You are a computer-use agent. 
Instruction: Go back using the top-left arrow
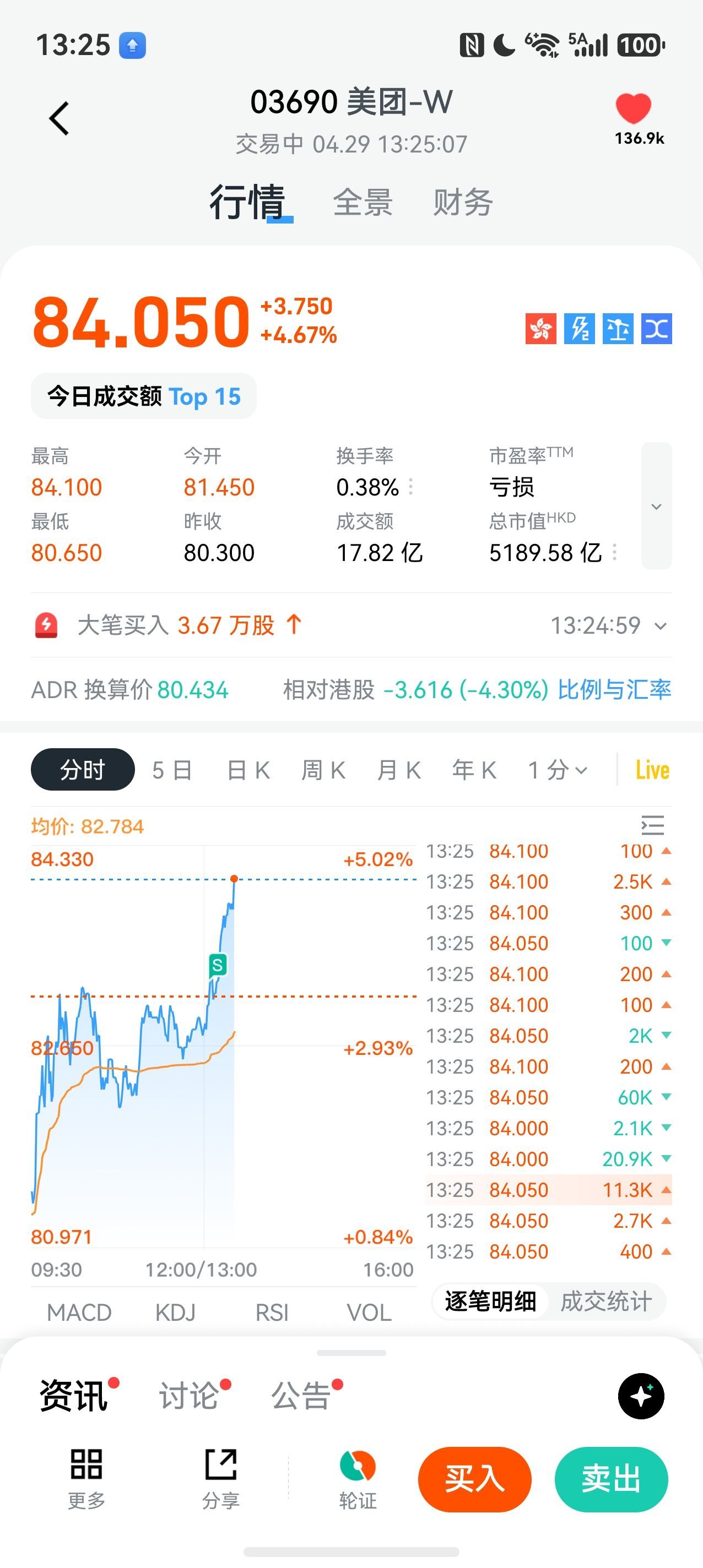point(59,118)
